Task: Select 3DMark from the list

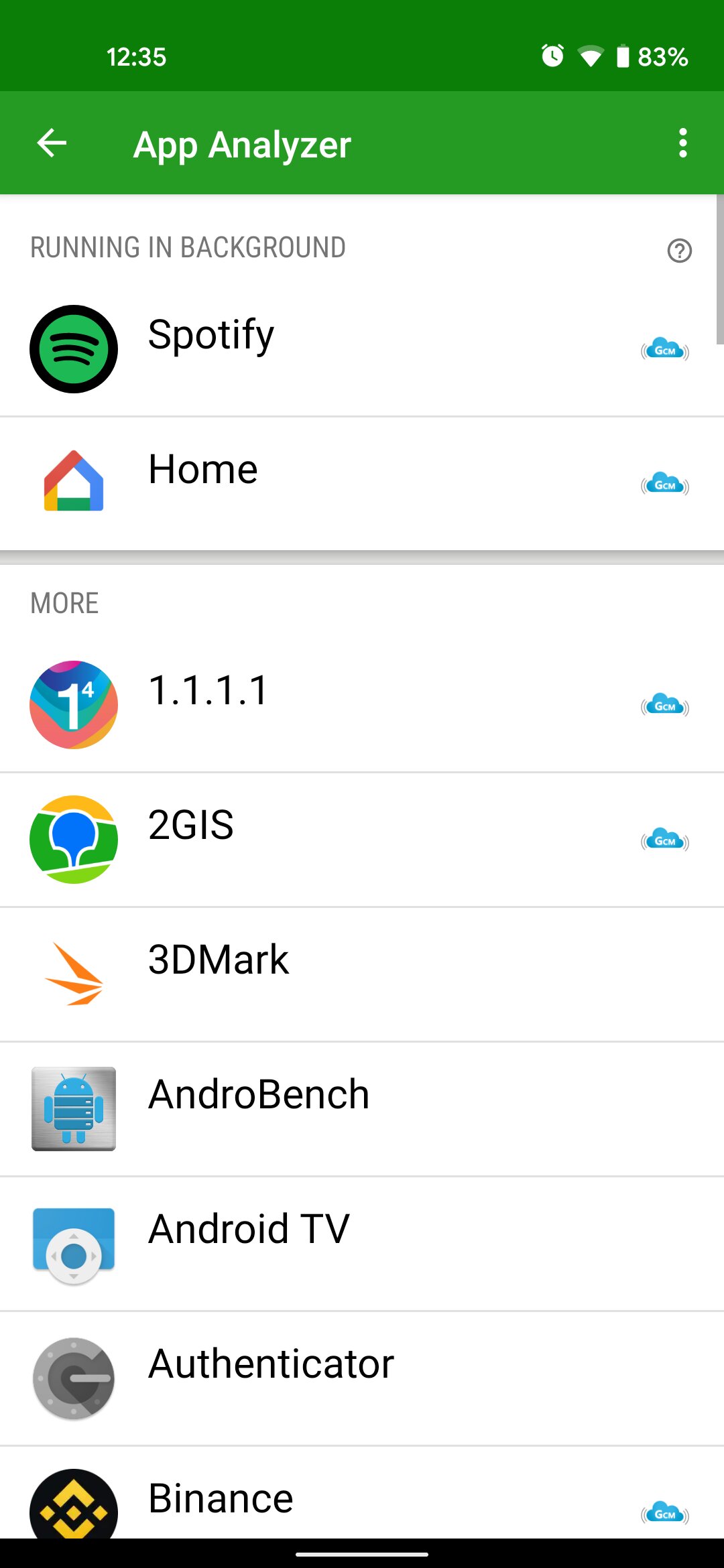Action: point(362,974)
